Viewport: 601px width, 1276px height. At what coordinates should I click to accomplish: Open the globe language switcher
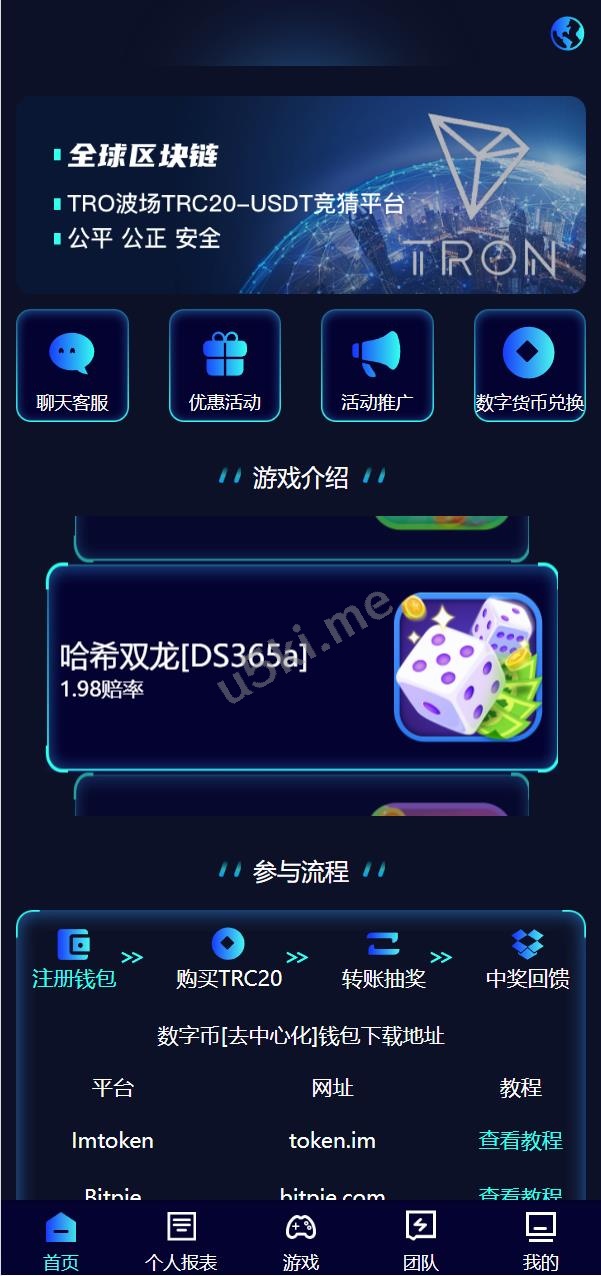click(x=567, y=34)
